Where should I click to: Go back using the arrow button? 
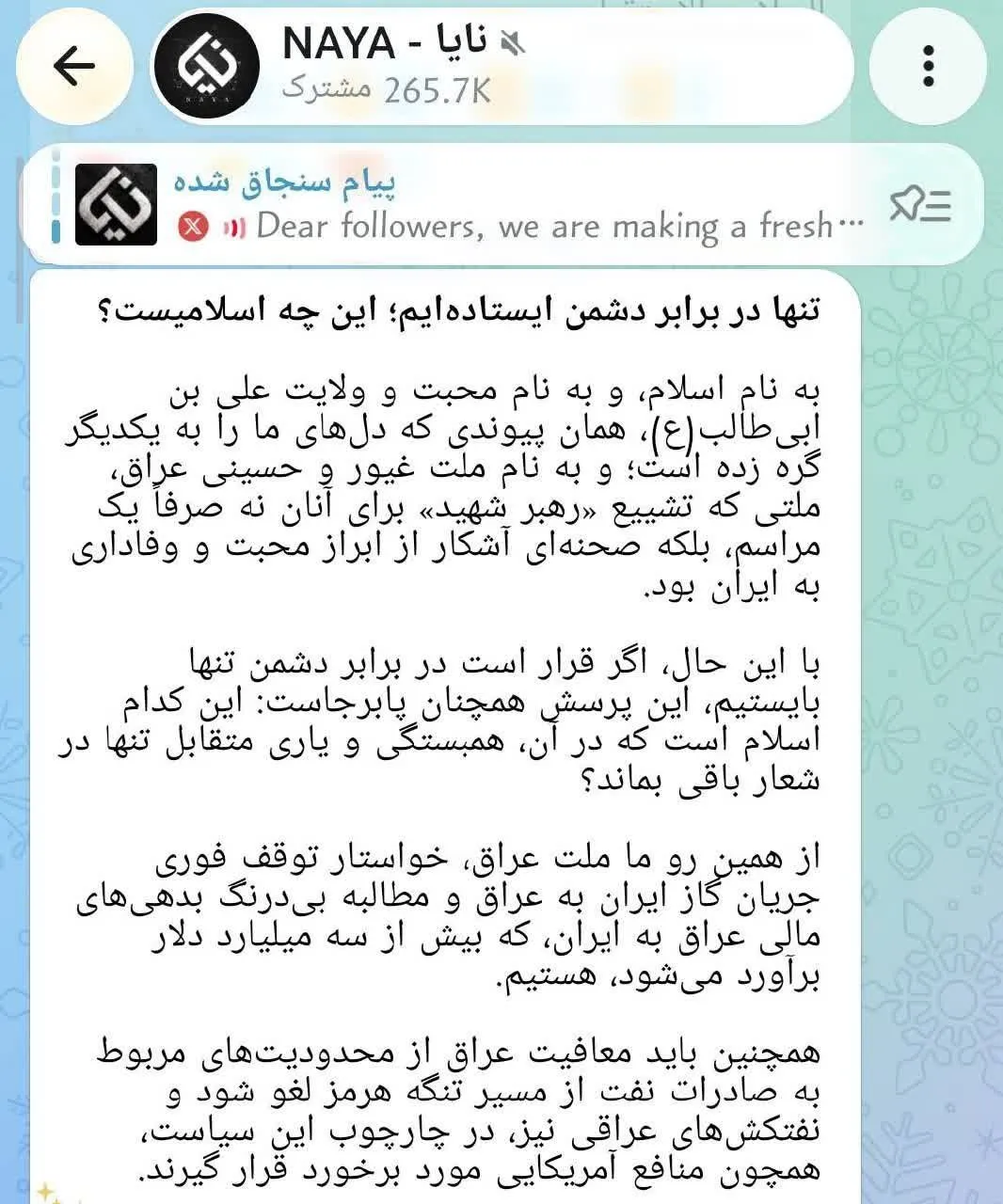[75, 66]
